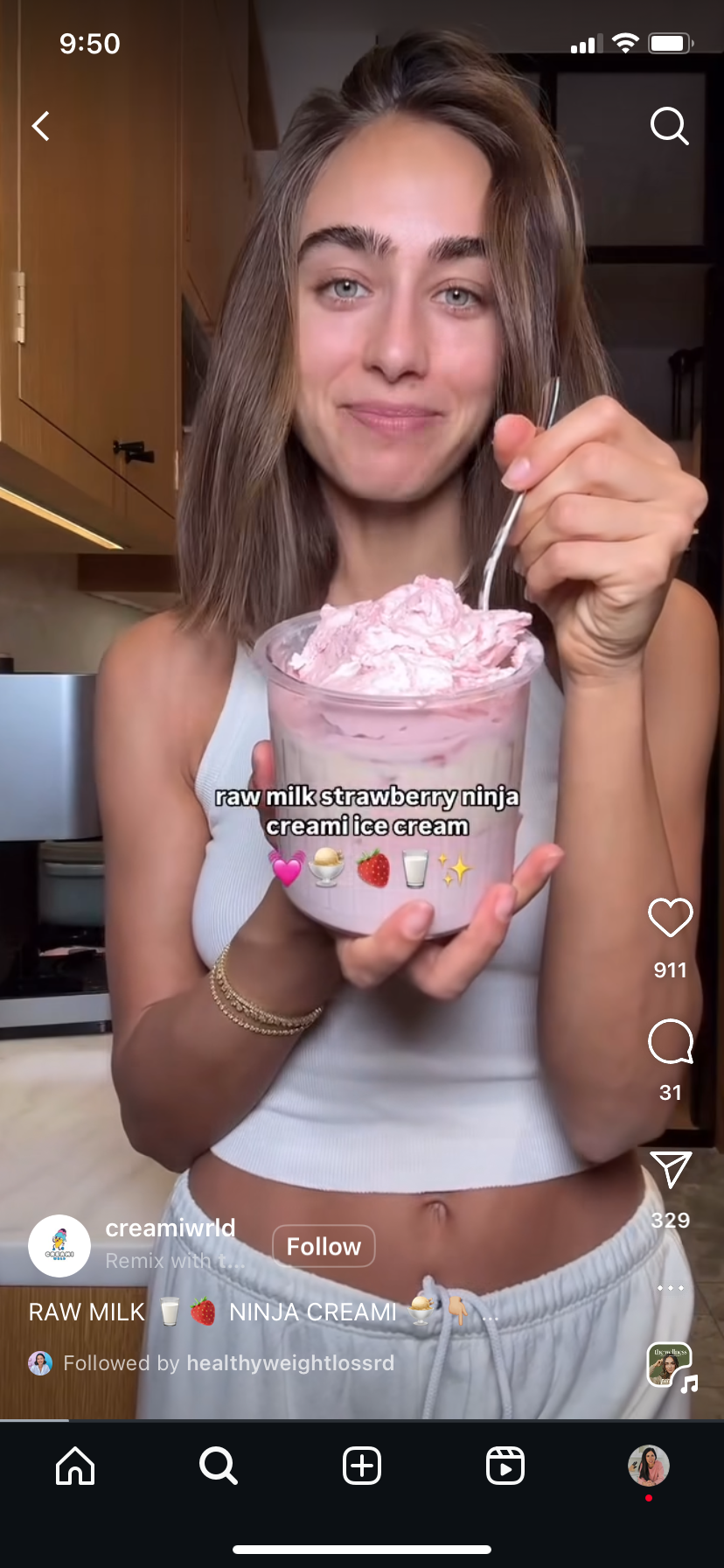Share this reel via the paper plane icon
Screen dimensions: 724x1568
click(x=671, y=1169)
